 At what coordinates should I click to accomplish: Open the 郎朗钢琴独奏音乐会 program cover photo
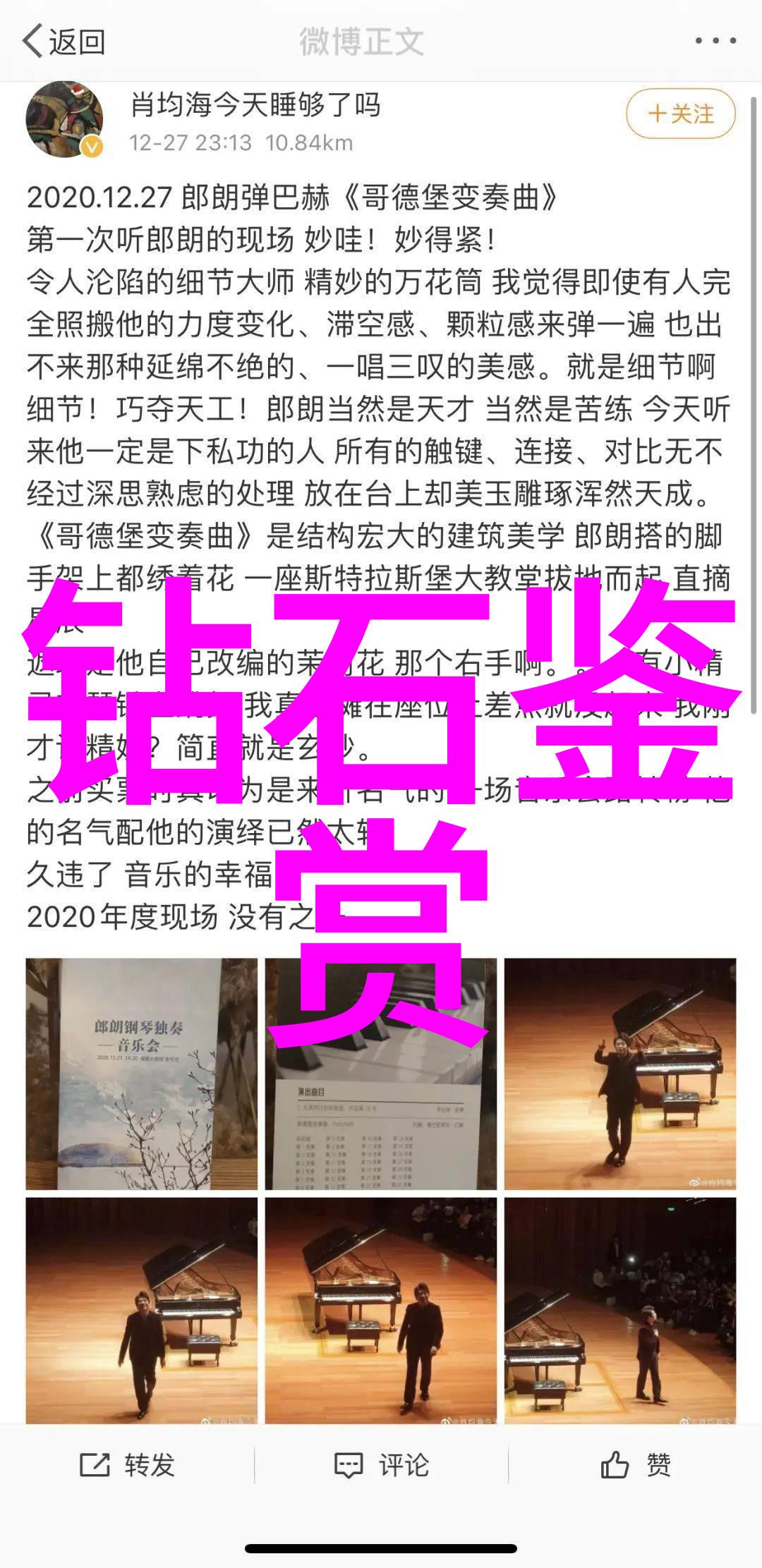pos(142,1073)
